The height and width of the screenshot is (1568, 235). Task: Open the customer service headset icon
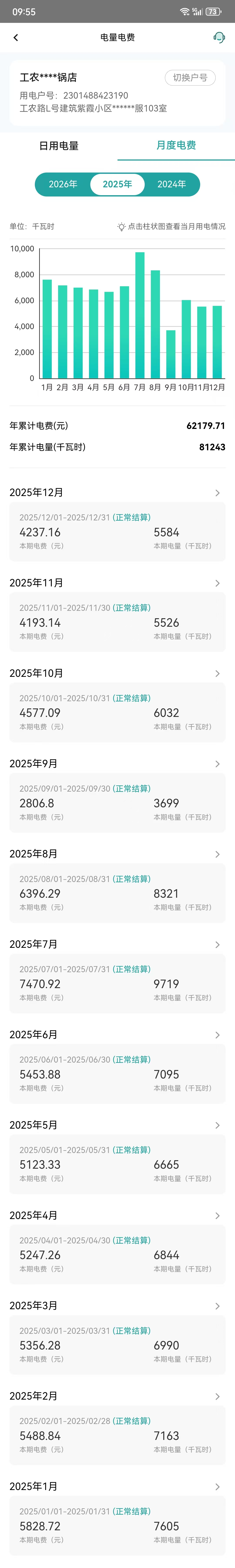pyautogui.click(x=219, y=38)
